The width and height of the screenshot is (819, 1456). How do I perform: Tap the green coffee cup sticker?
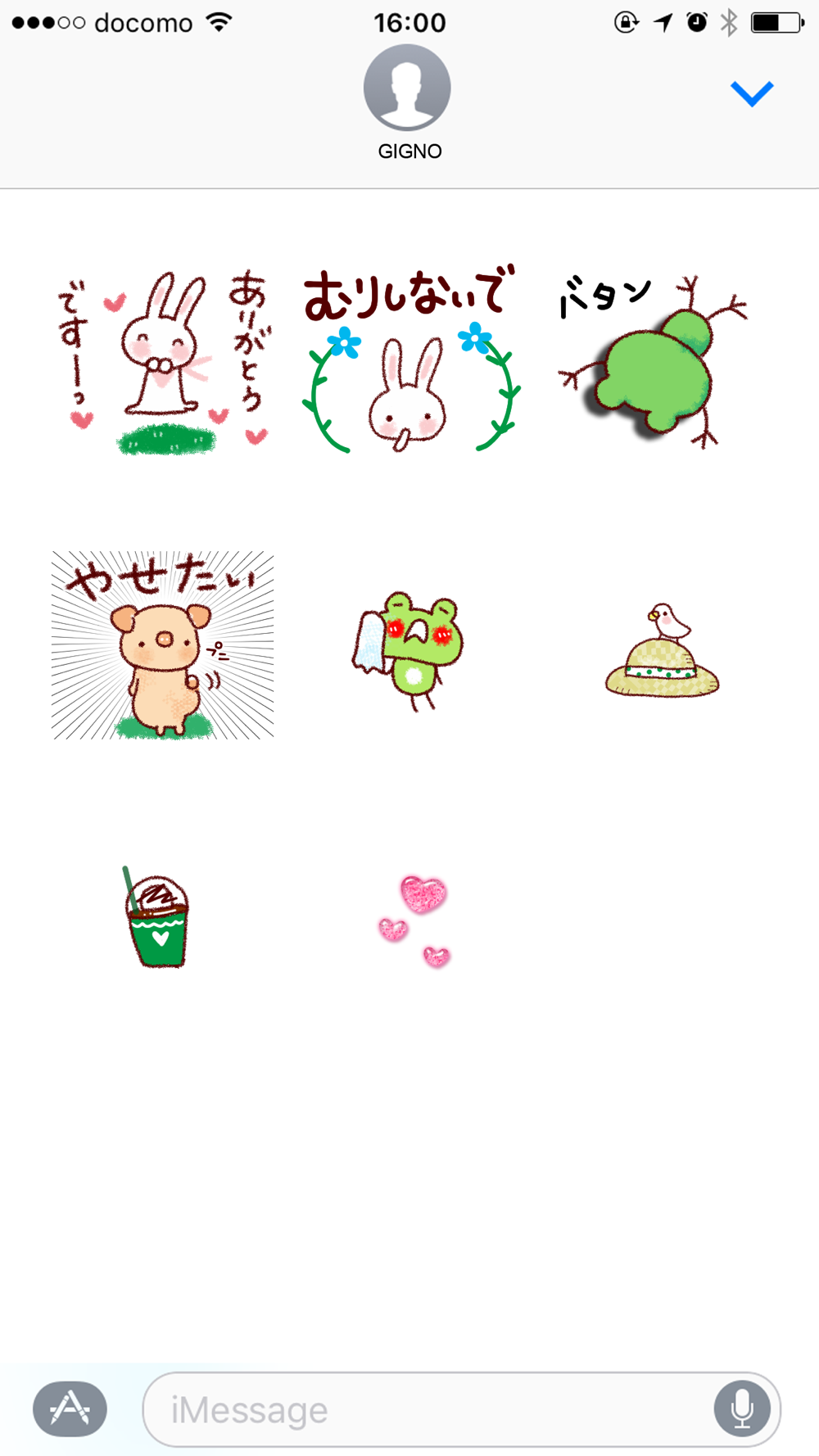[156, 917]
